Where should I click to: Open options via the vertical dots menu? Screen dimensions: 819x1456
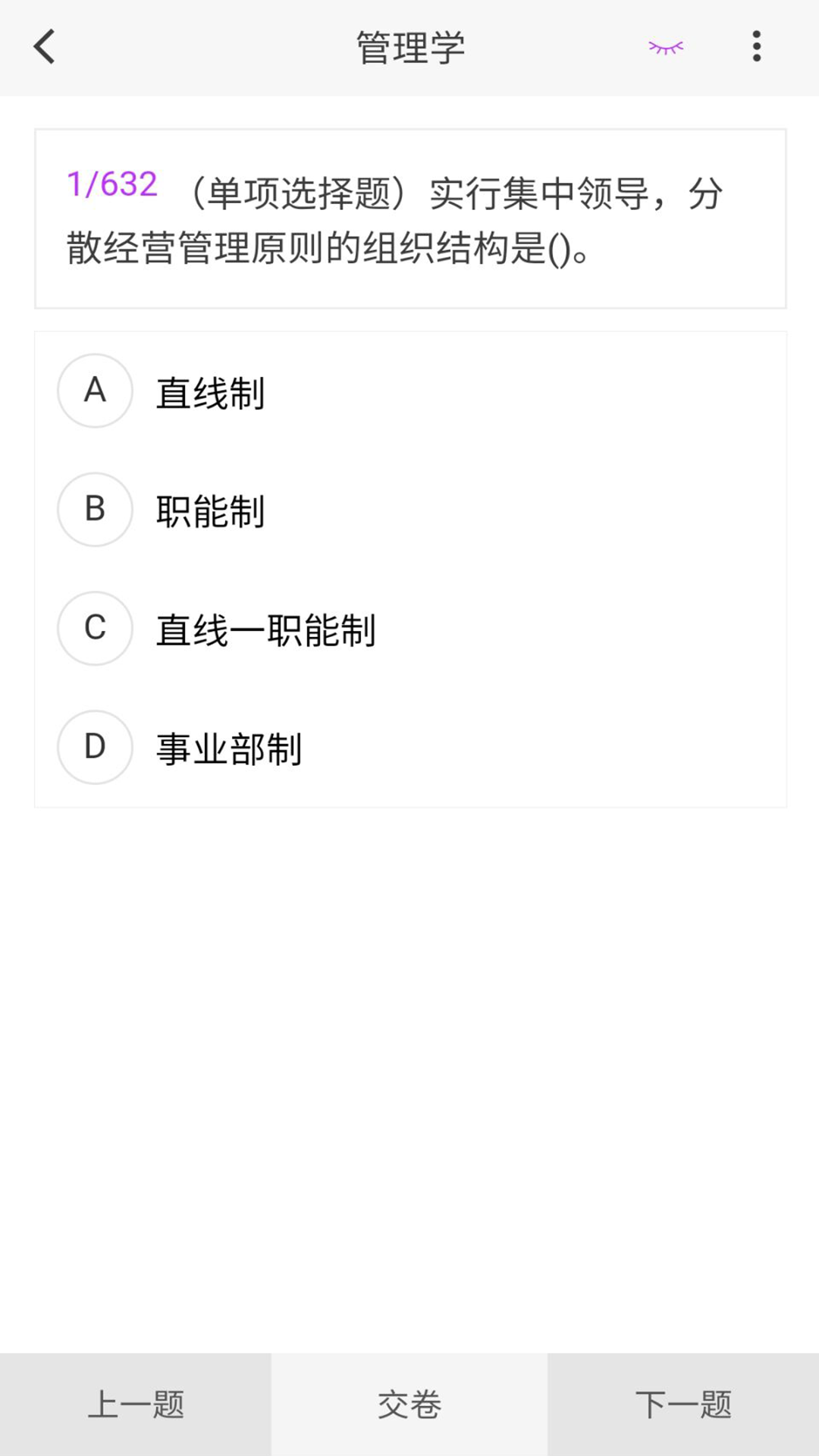[x=756, y=47]
